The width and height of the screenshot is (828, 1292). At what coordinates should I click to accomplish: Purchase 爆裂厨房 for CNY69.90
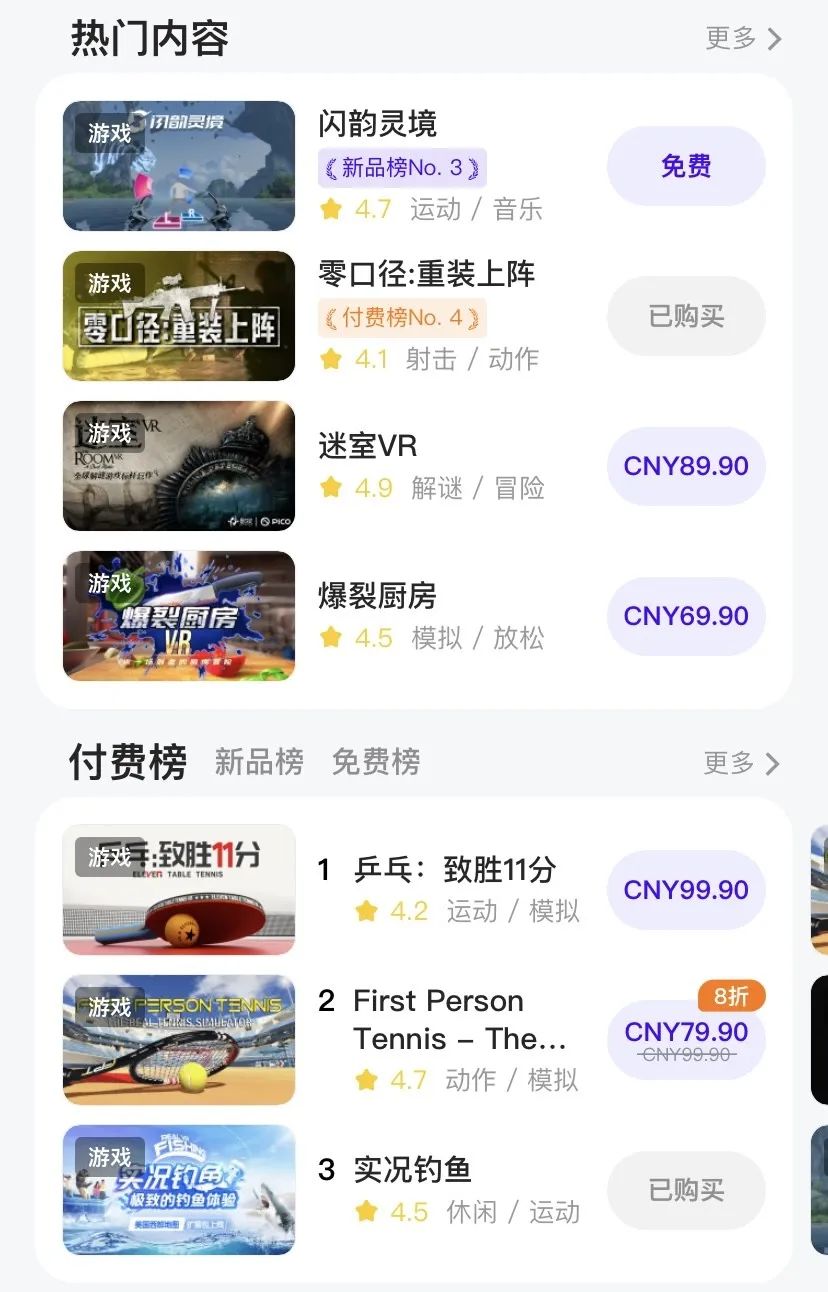(x=686, y=616)
